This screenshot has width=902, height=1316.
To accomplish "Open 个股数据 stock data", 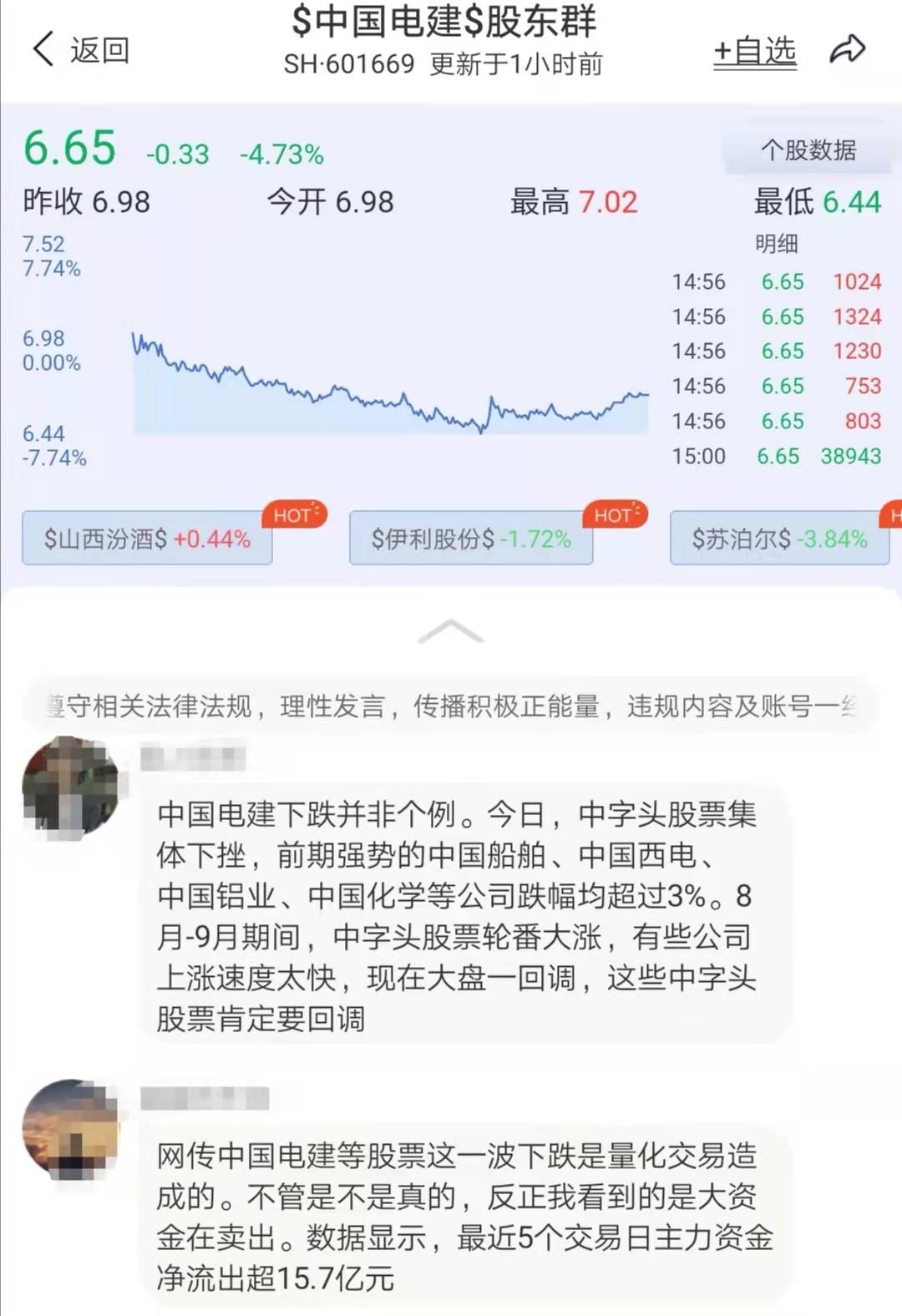I will [808, 150].
